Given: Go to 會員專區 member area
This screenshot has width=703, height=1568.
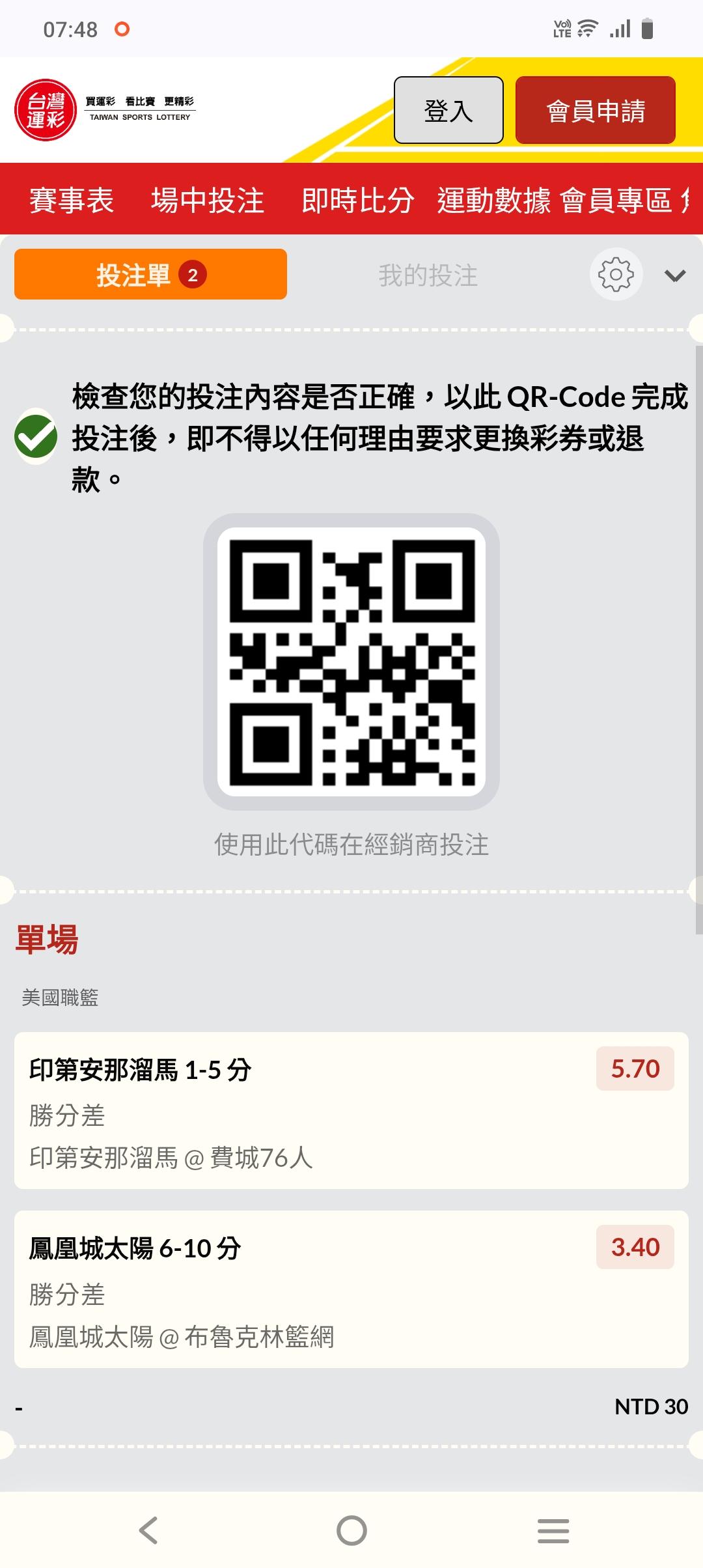Looking at the screenshot, I should click(616, 200).
